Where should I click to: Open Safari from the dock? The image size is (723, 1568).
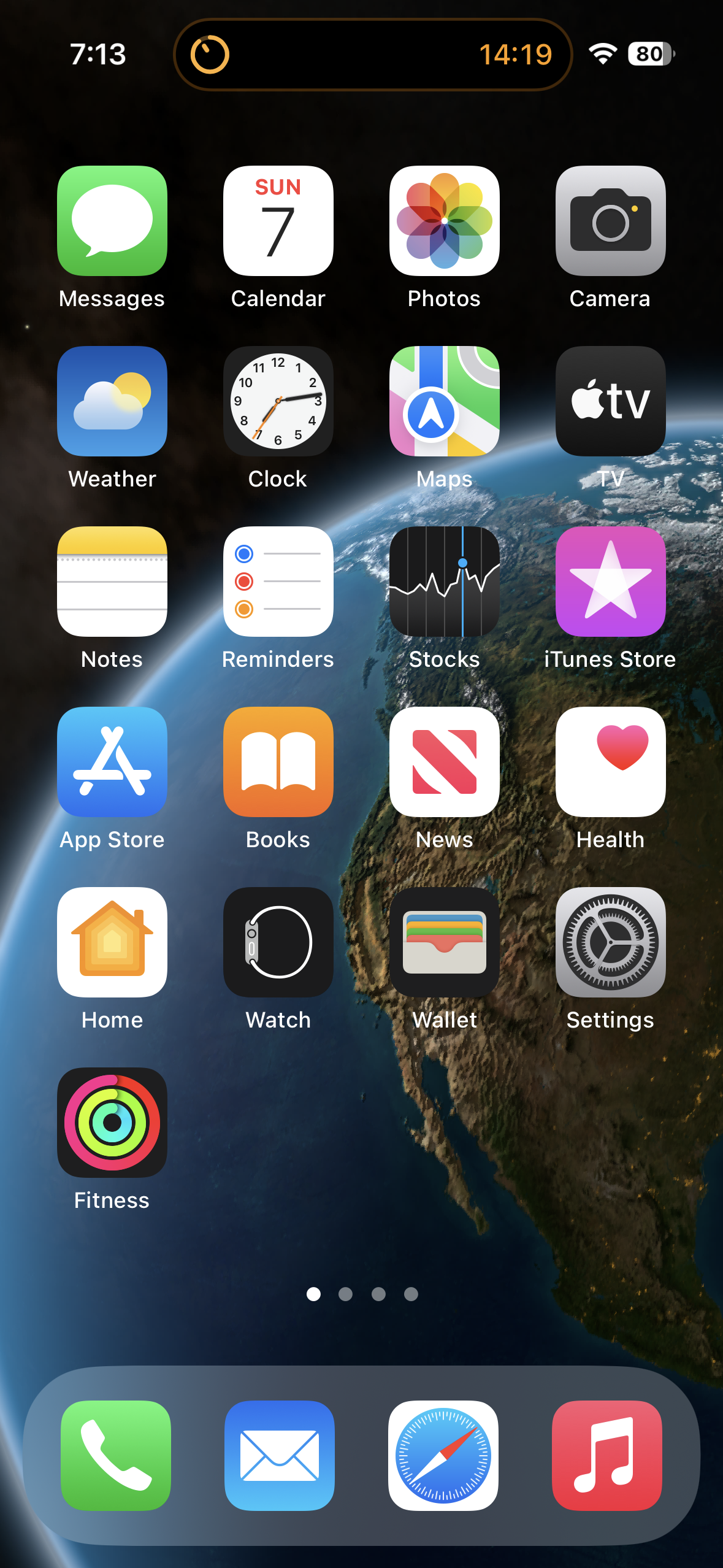(x=443, y=1455)
